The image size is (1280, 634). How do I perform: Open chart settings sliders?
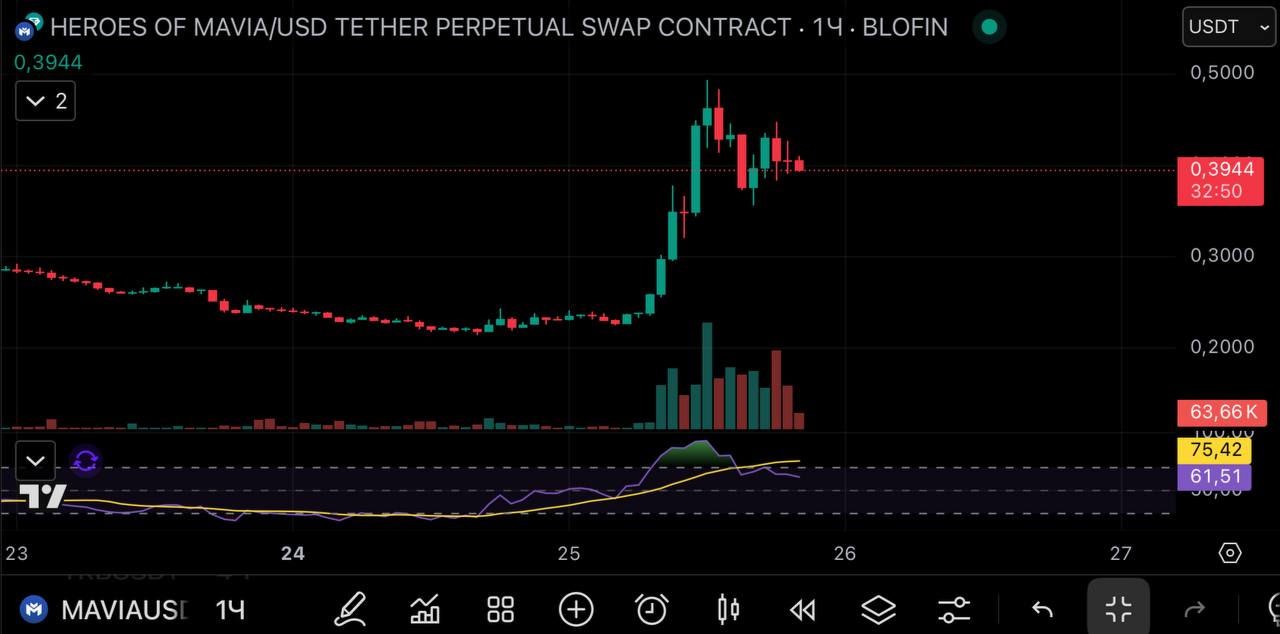click(x=954, y=608)
